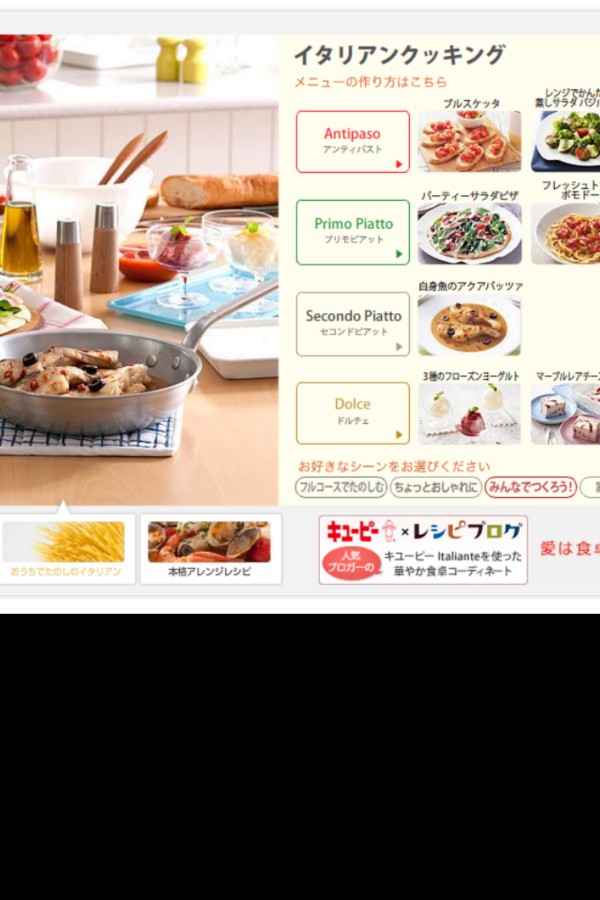
Task: Open the Antipaso menu category
Action: pyautogui.click(x=352, y=141)
